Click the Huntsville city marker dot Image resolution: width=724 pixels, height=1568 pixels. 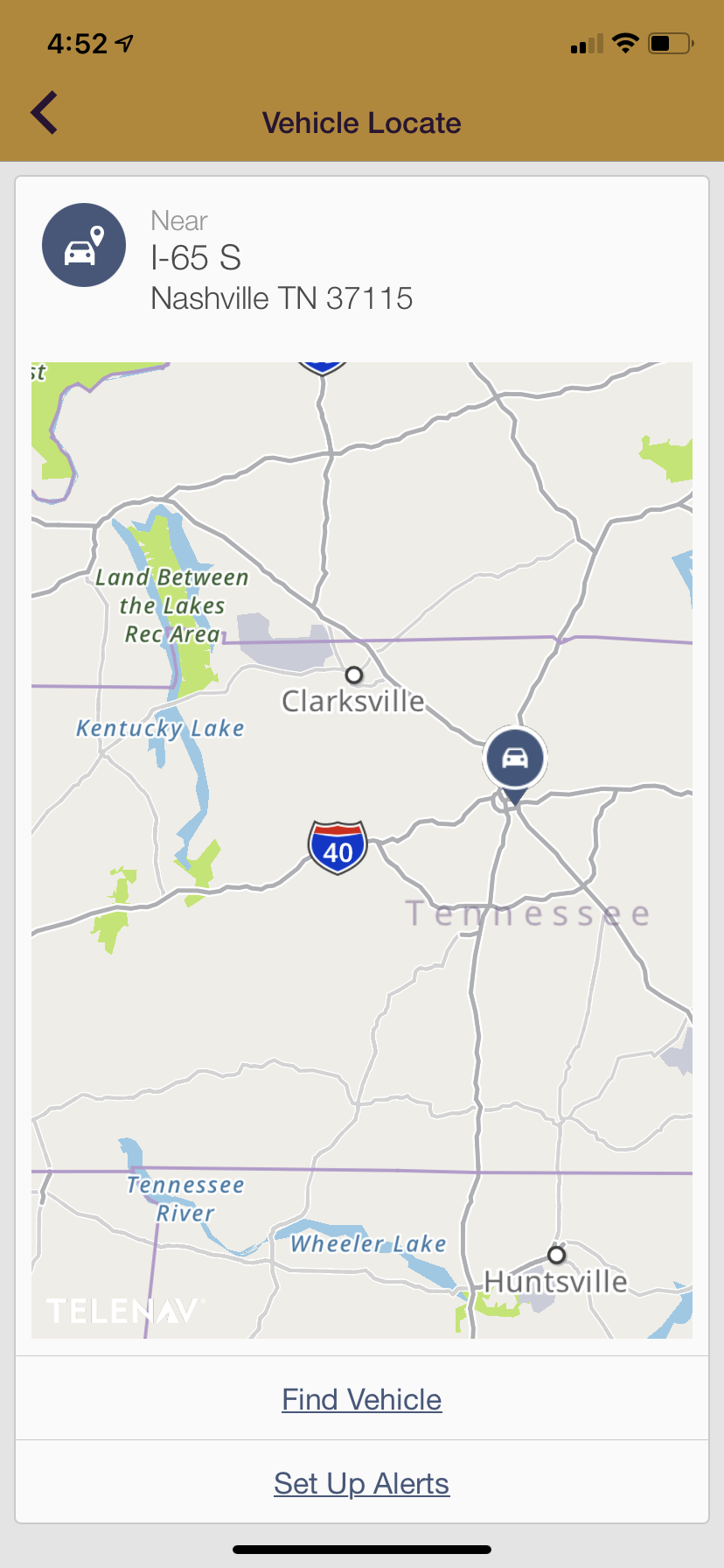tap(557, 1255)
